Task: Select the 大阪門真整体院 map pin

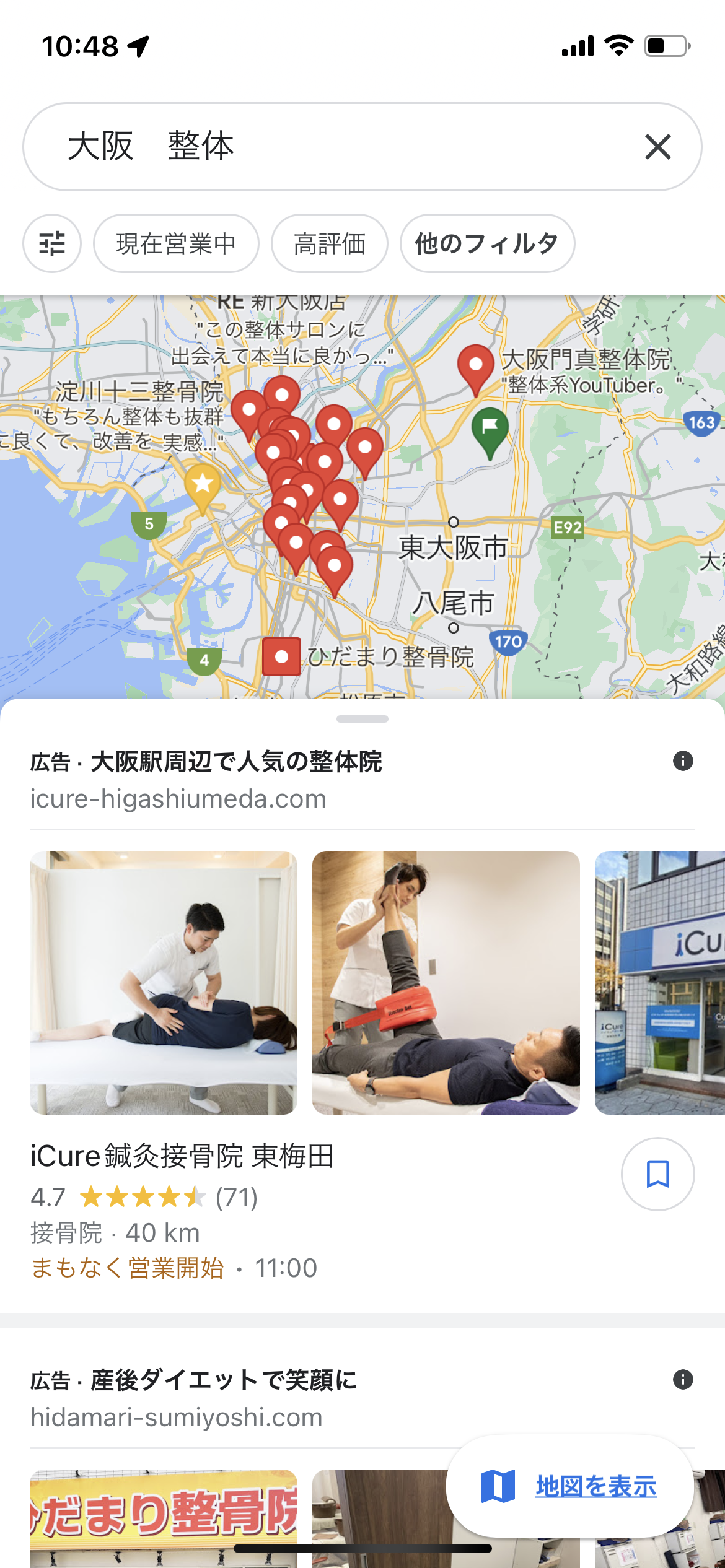Action: (475, 365)
